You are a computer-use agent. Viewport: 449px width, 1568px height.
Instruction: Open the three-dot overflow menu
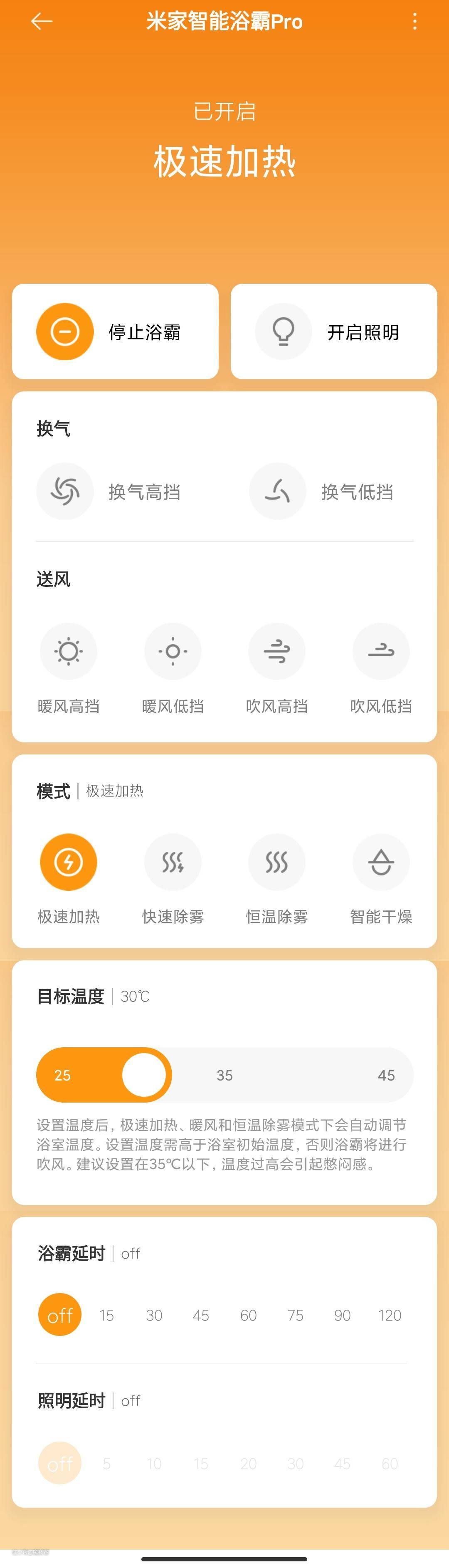coord(415,22)
